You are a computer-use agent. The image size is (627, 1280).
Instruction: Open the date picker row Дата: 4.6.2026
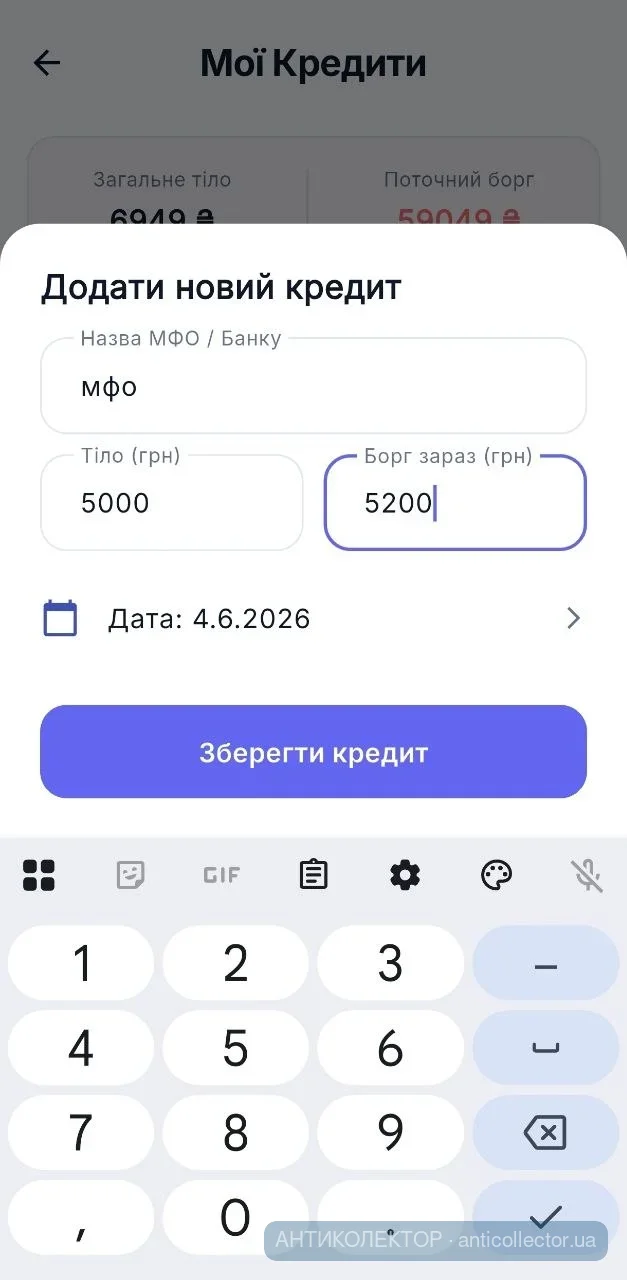click(x=313, y=619)
